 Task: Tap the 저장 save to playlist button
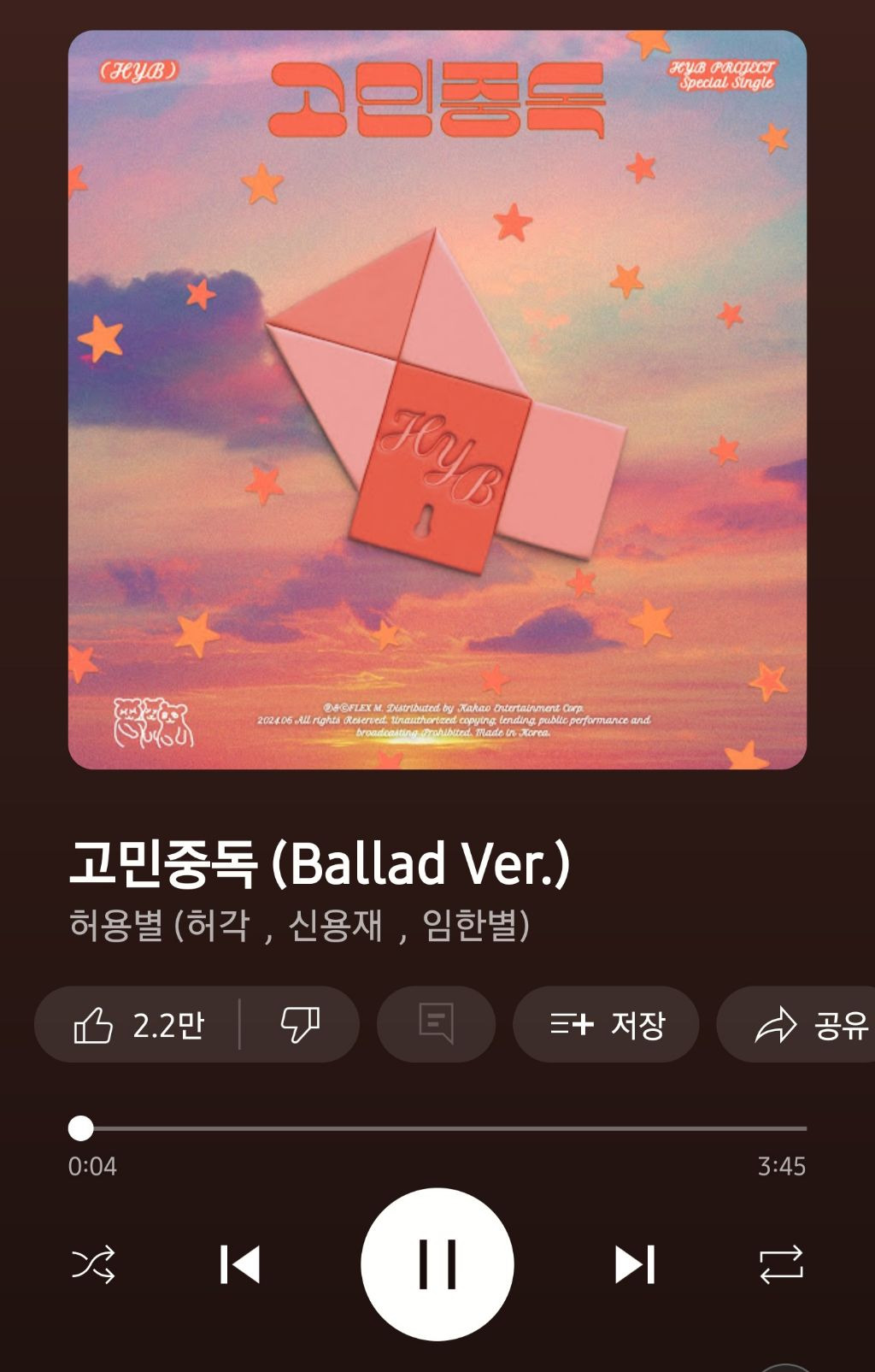tap(606, 1024)
